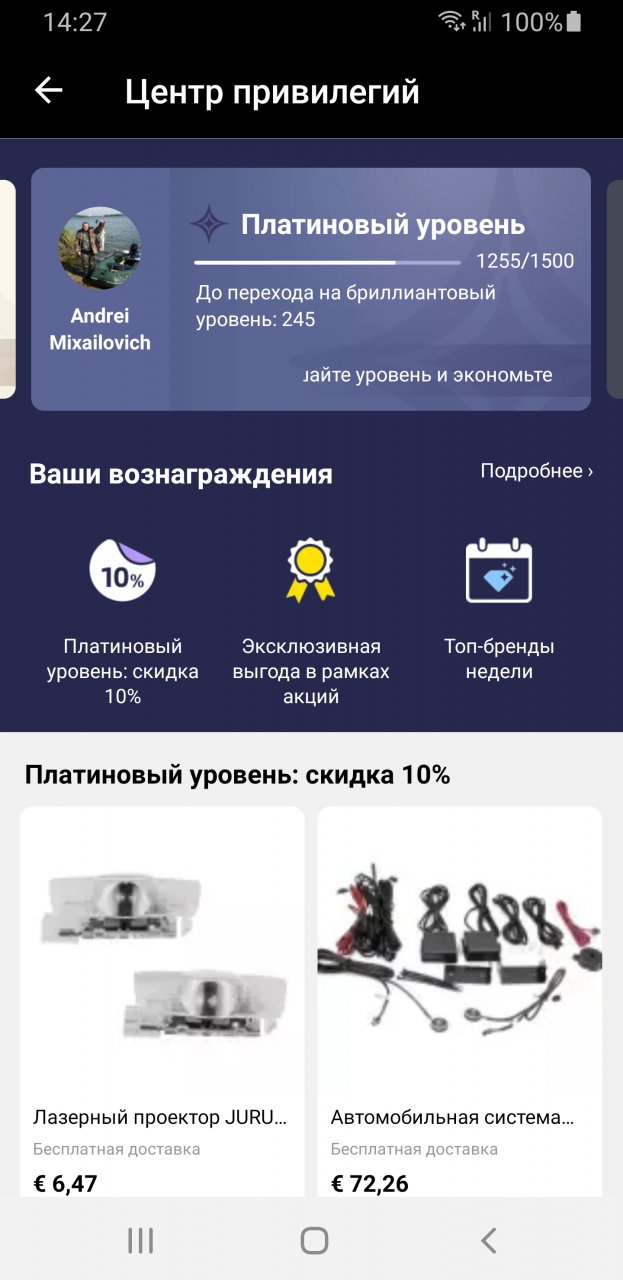
Task: Open the Подробнее rewards link
Action: coord(536,471)
